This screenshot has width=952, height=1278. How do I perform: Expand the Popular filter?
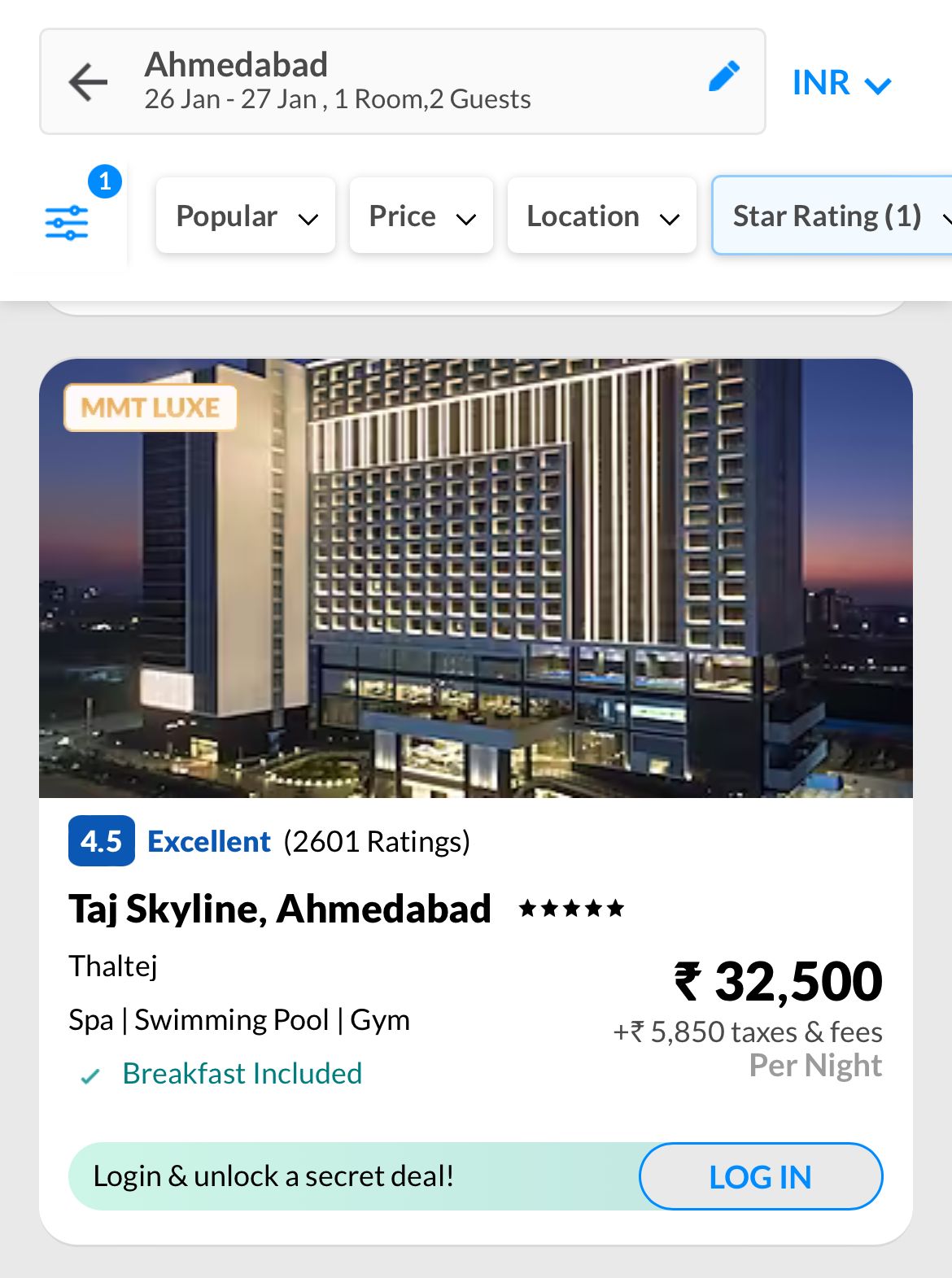(x=246, y=216)
